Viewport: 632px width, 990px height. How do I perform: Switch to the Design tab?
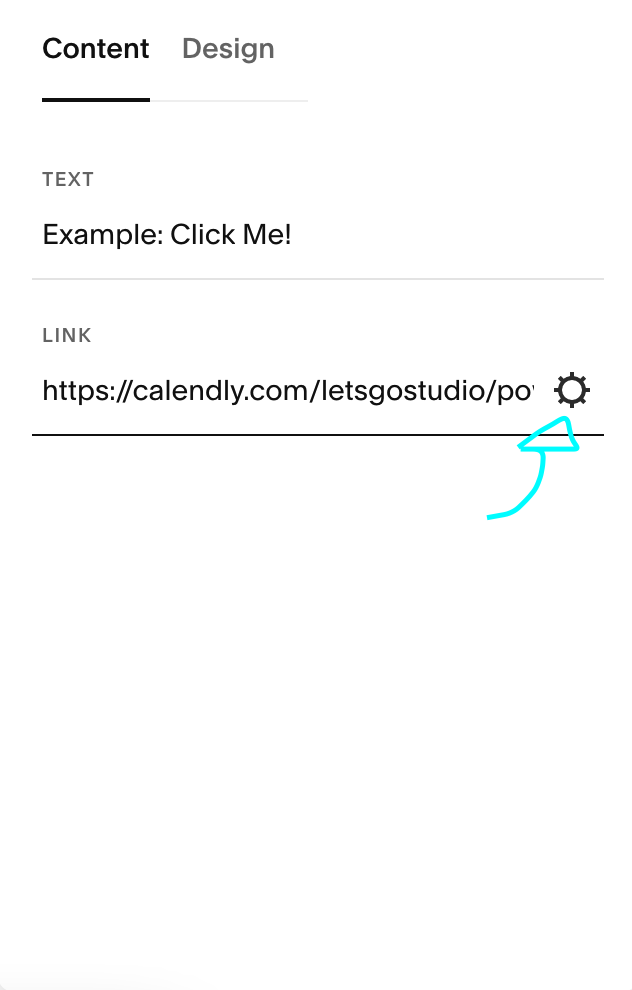(228, 49)
